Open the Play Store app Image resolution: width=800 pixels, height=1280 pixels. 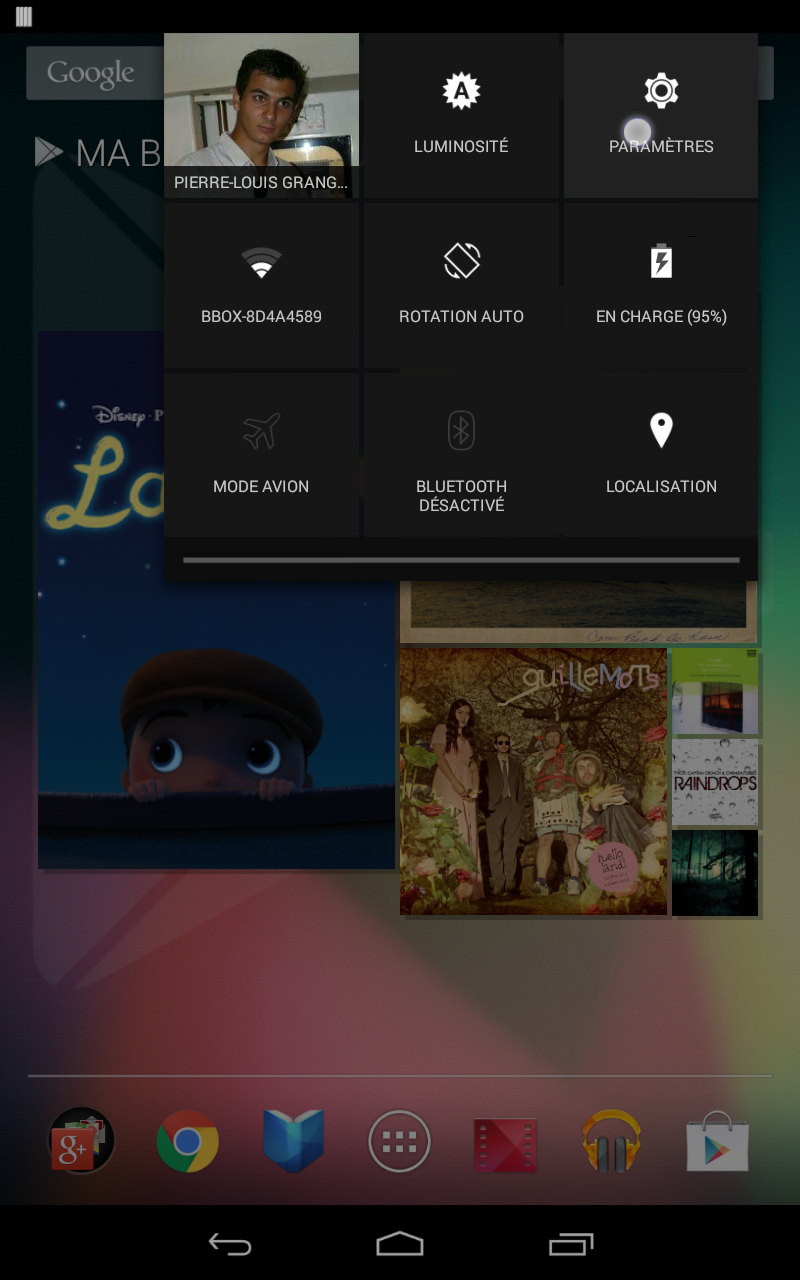click(x=717, y=1141)
